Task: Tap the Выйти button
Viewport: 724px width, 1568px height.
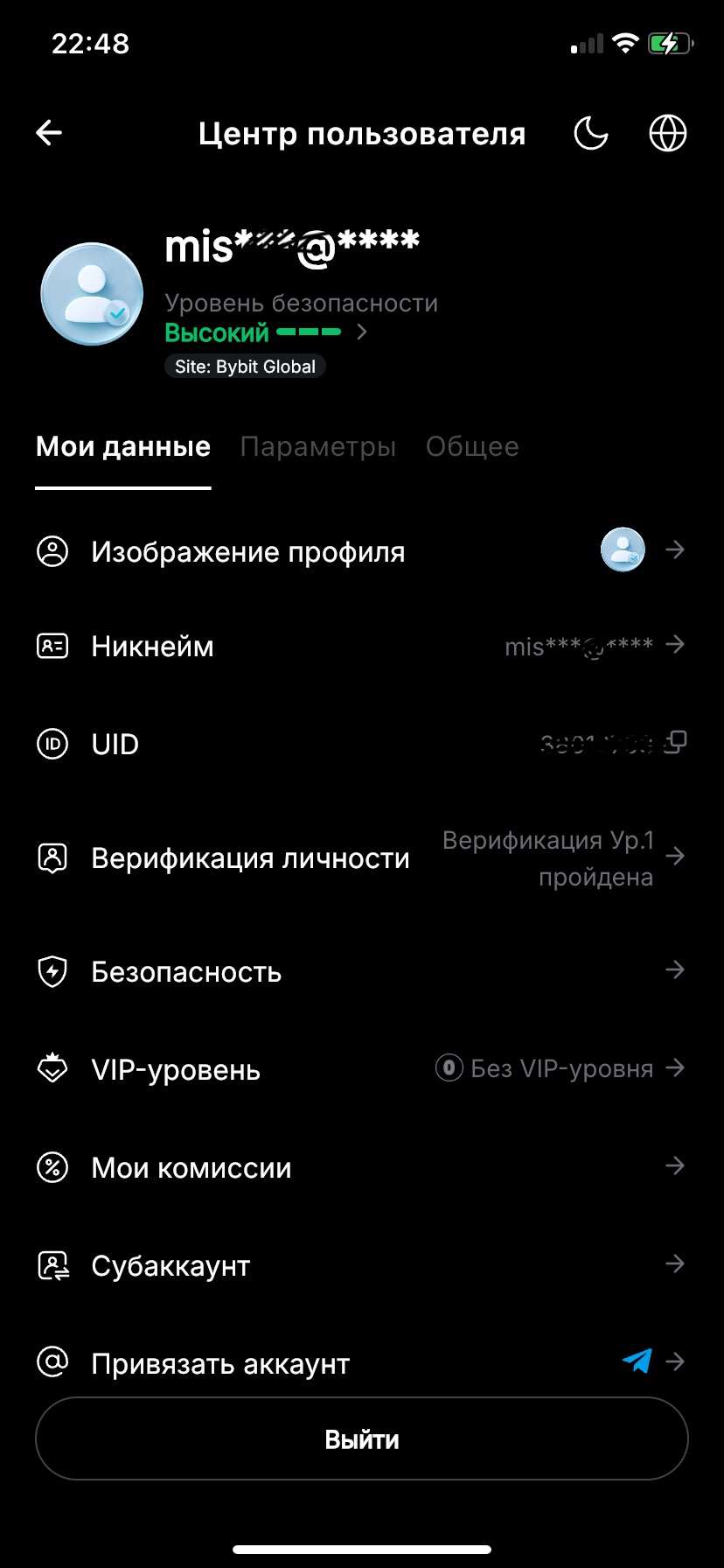Action: click(x=361, y=1439)
